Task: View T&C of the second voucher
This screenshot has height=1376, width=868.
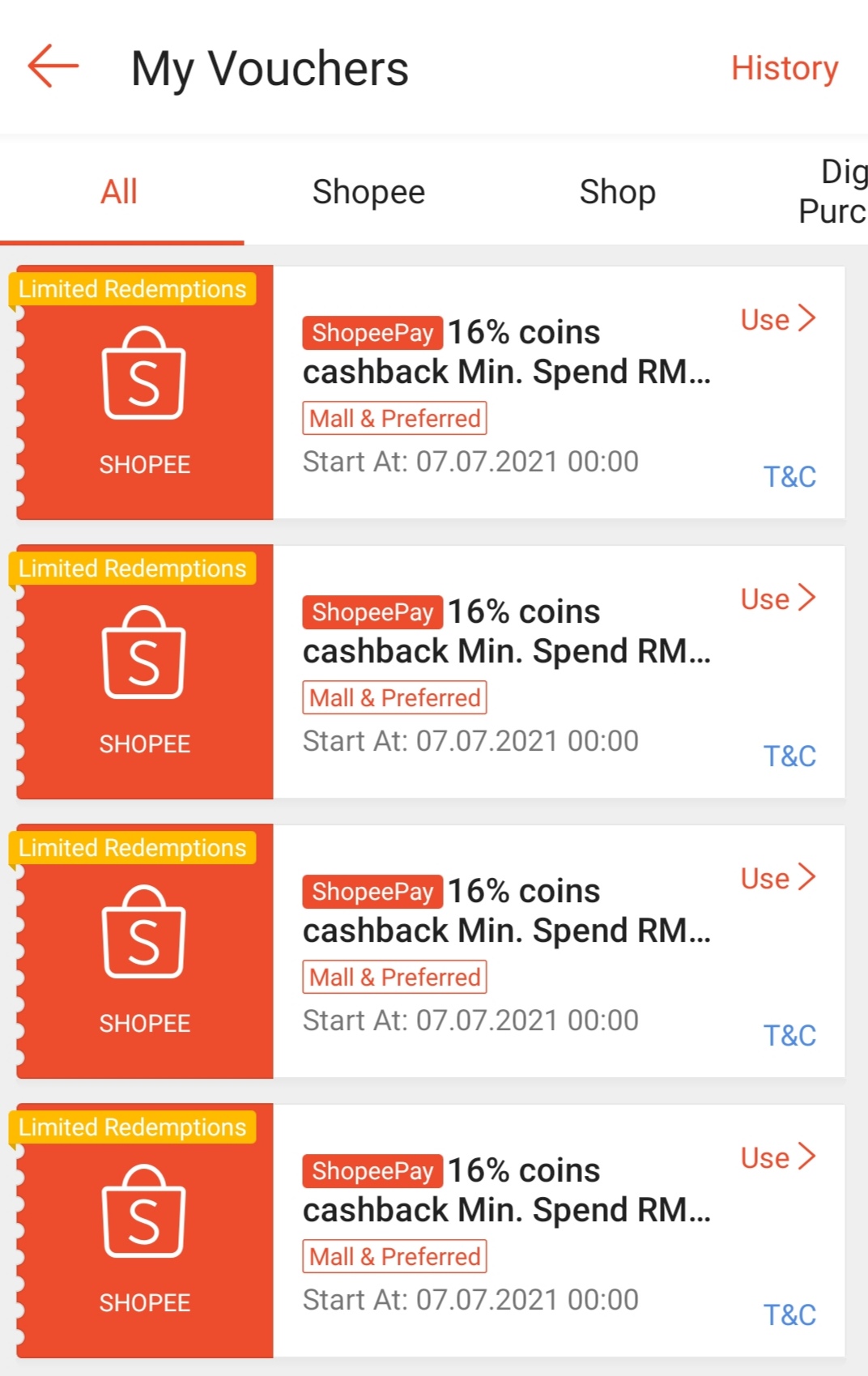Action: 789,756
